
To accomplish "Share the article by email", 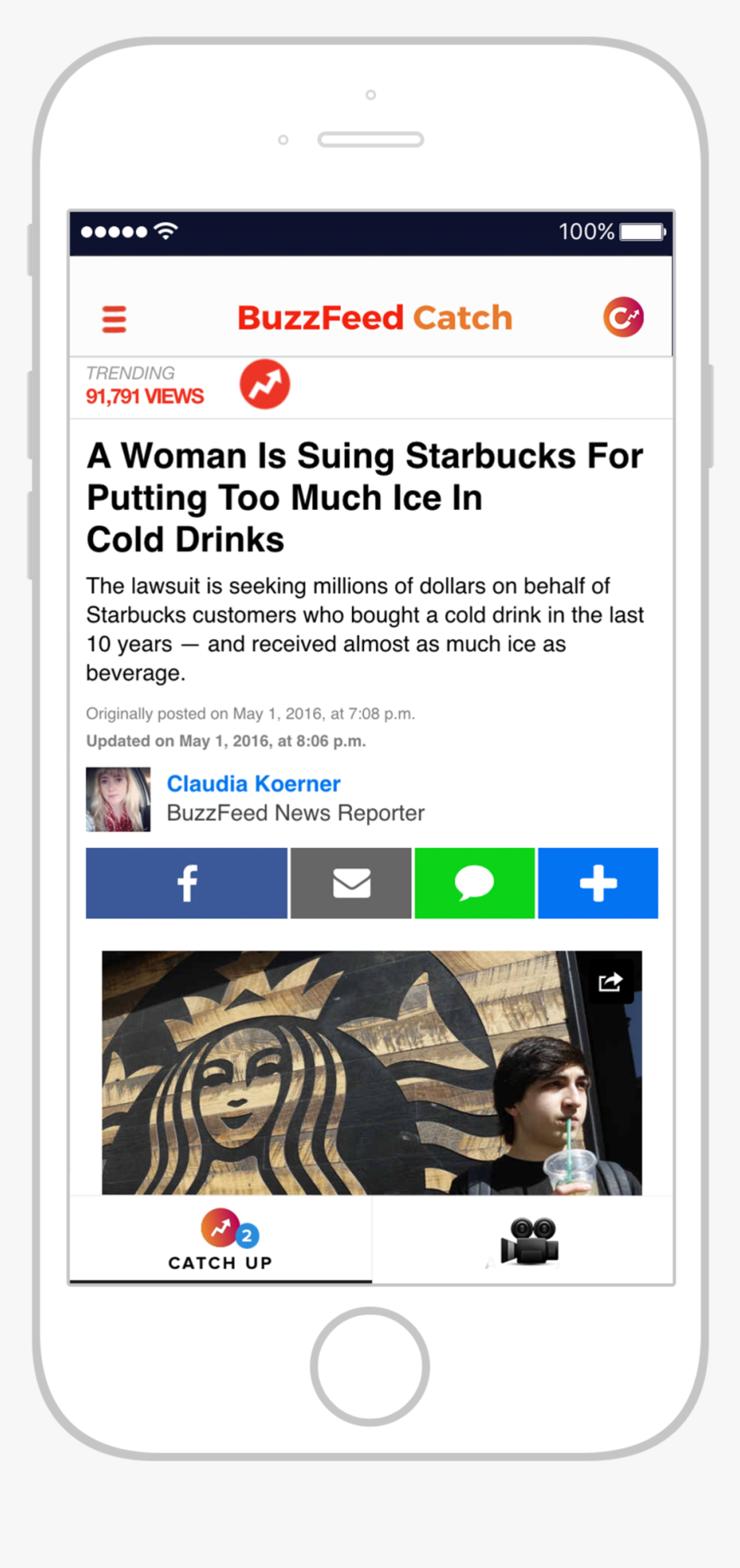I will click(x=351, y=883).
